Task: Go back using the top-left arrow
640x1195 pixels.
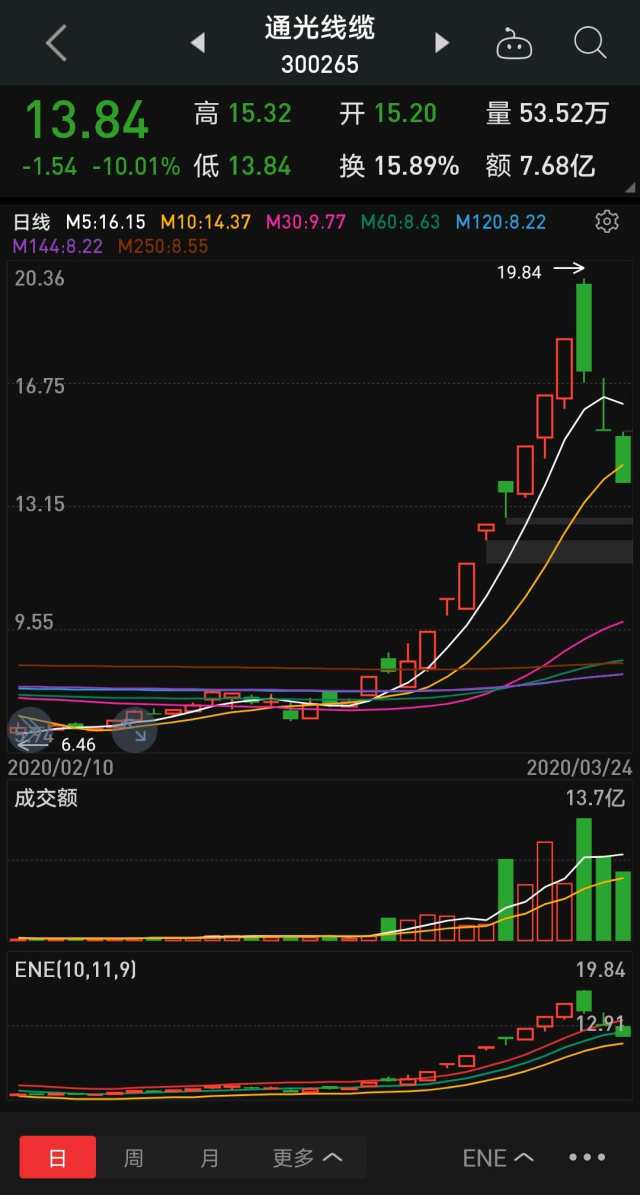Action: 56,43
